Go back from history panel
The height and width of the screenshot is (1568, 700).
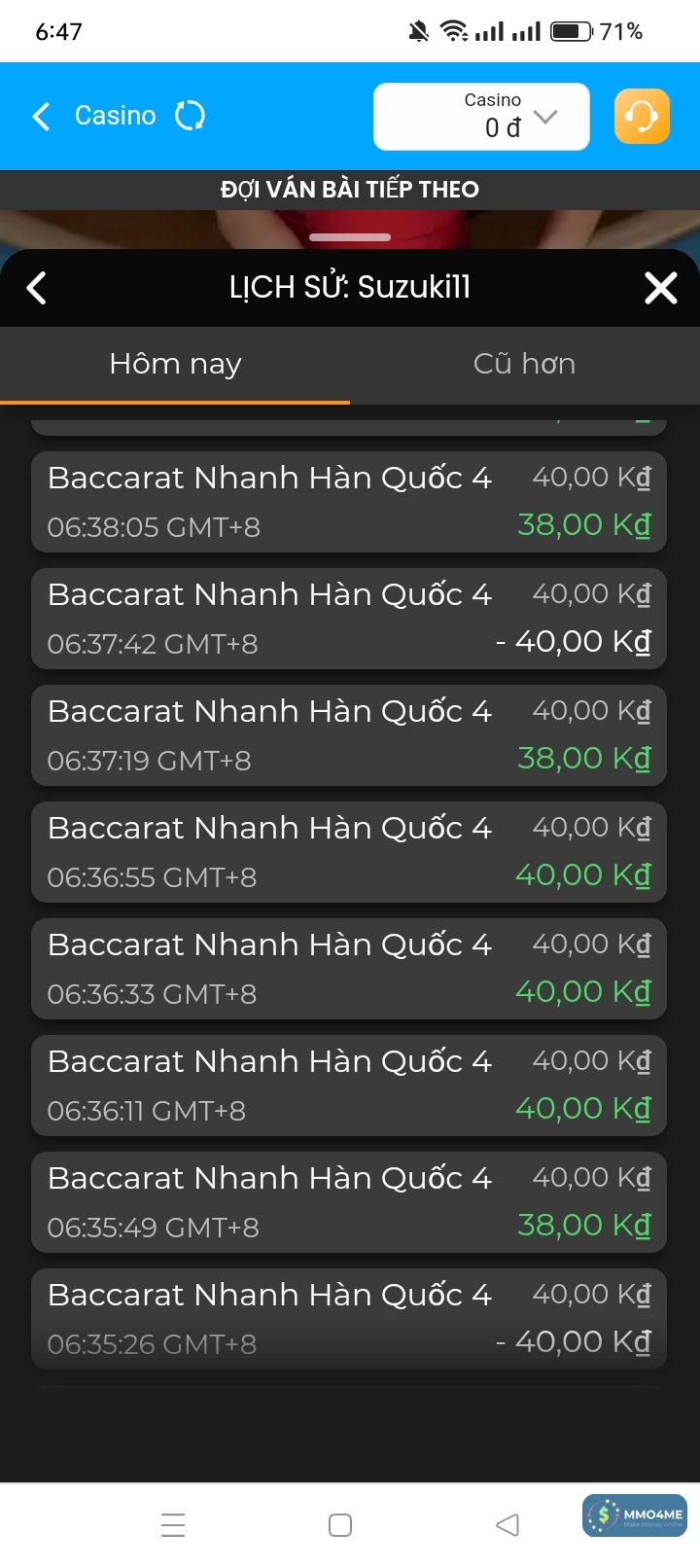click(x=37, y=288)
